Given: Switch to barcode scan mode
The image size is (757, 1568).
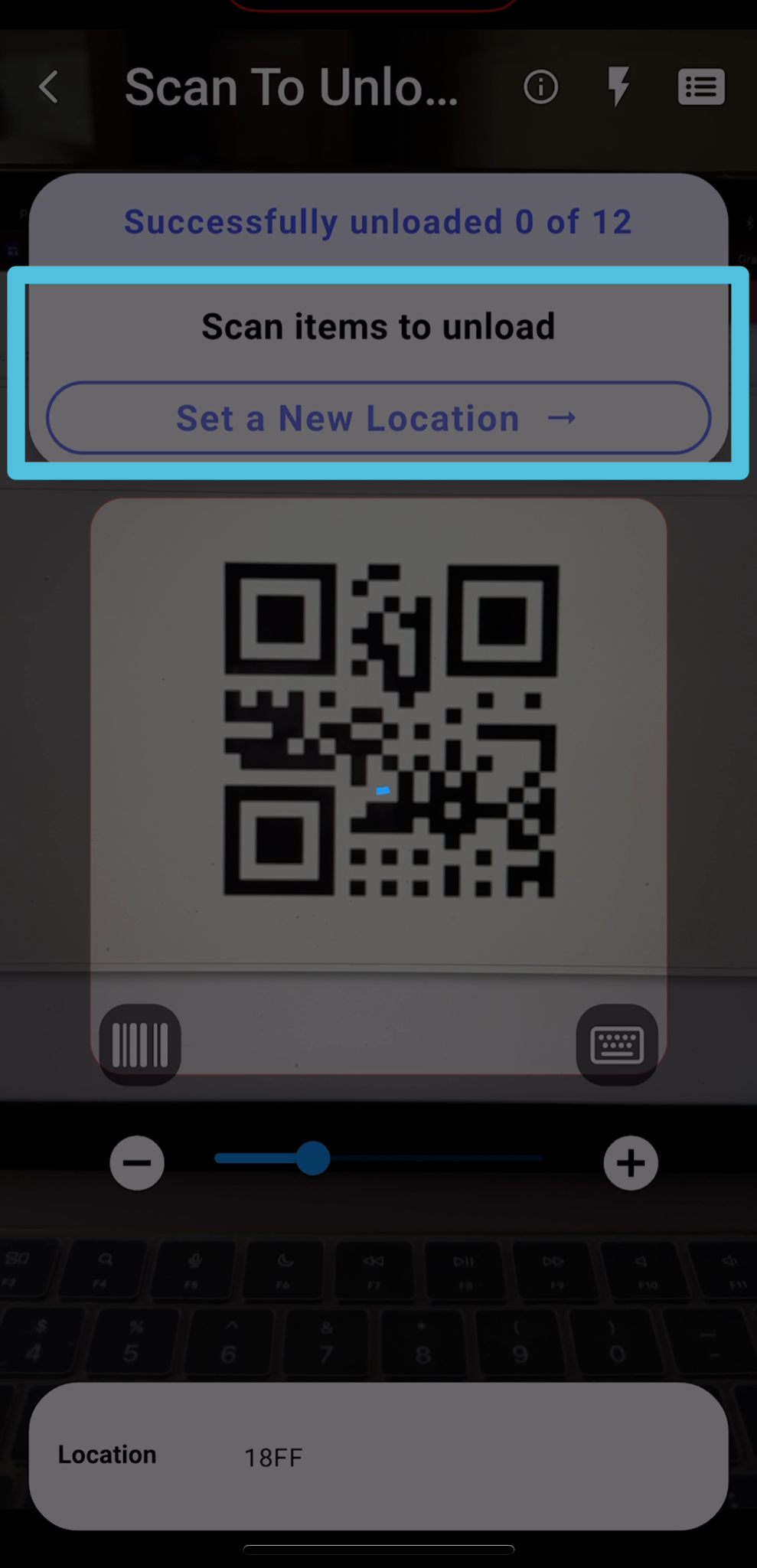Looking at the screenshot, I should click(140, 1044).
